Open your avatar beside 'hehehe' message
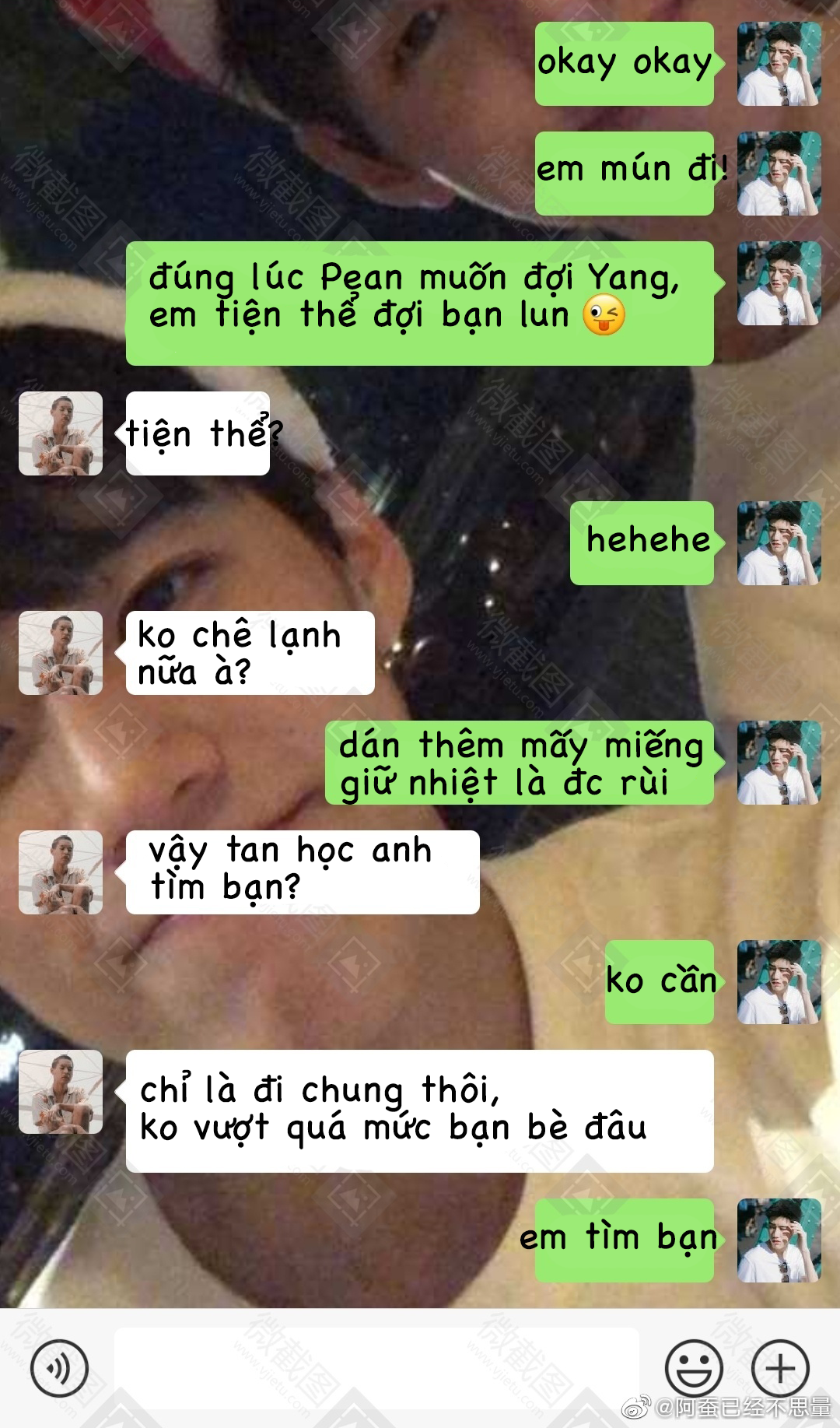The height and width of the screenshot is (1428, 840). coord(779,543)
